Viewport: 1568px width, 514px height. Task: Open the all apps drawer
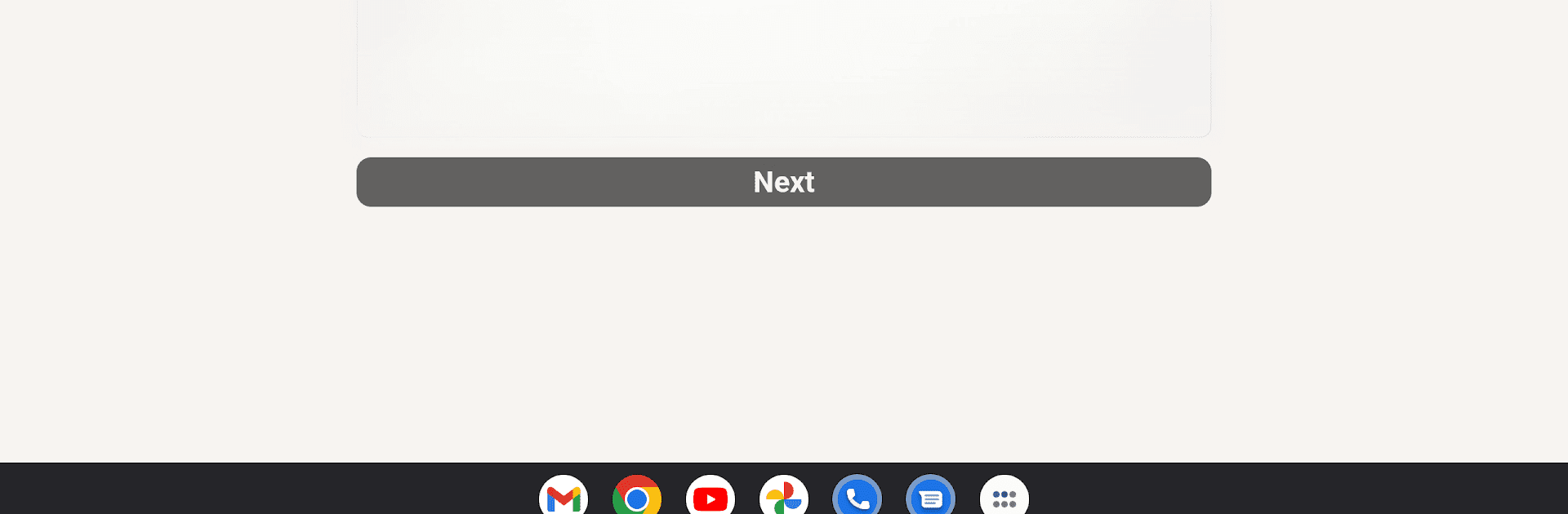point(1004,497)
